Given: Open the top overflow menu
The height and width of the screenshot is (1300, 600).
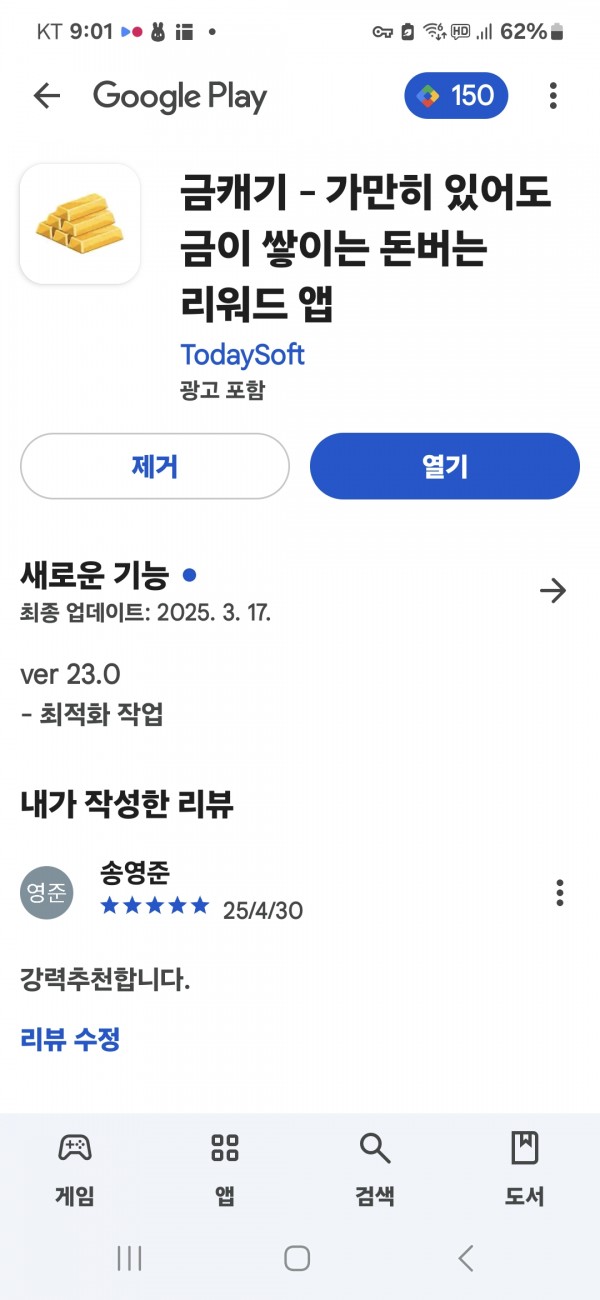Looking at the screenshot, I should 553,96.
